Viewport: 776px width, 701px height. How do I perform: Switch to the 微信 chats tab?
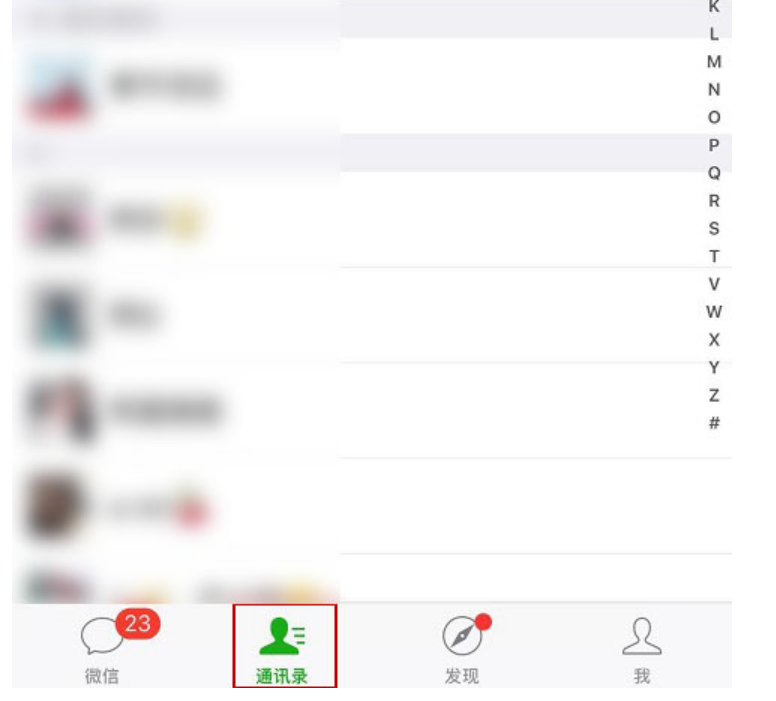click(x=101, y=648)
